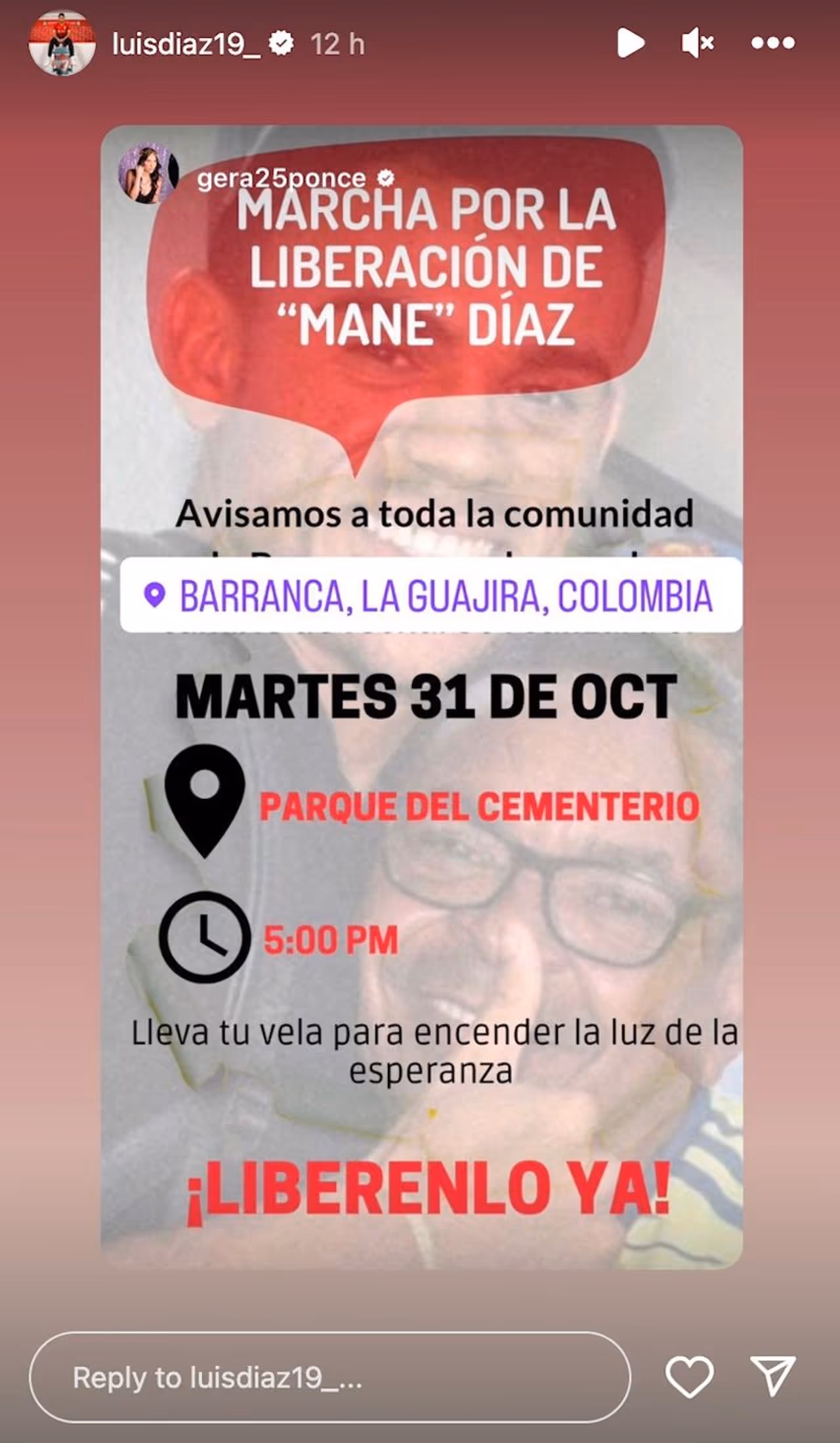
Task: Open luisdiaz19_ profile from story header
Action: (x=186, y=45)
